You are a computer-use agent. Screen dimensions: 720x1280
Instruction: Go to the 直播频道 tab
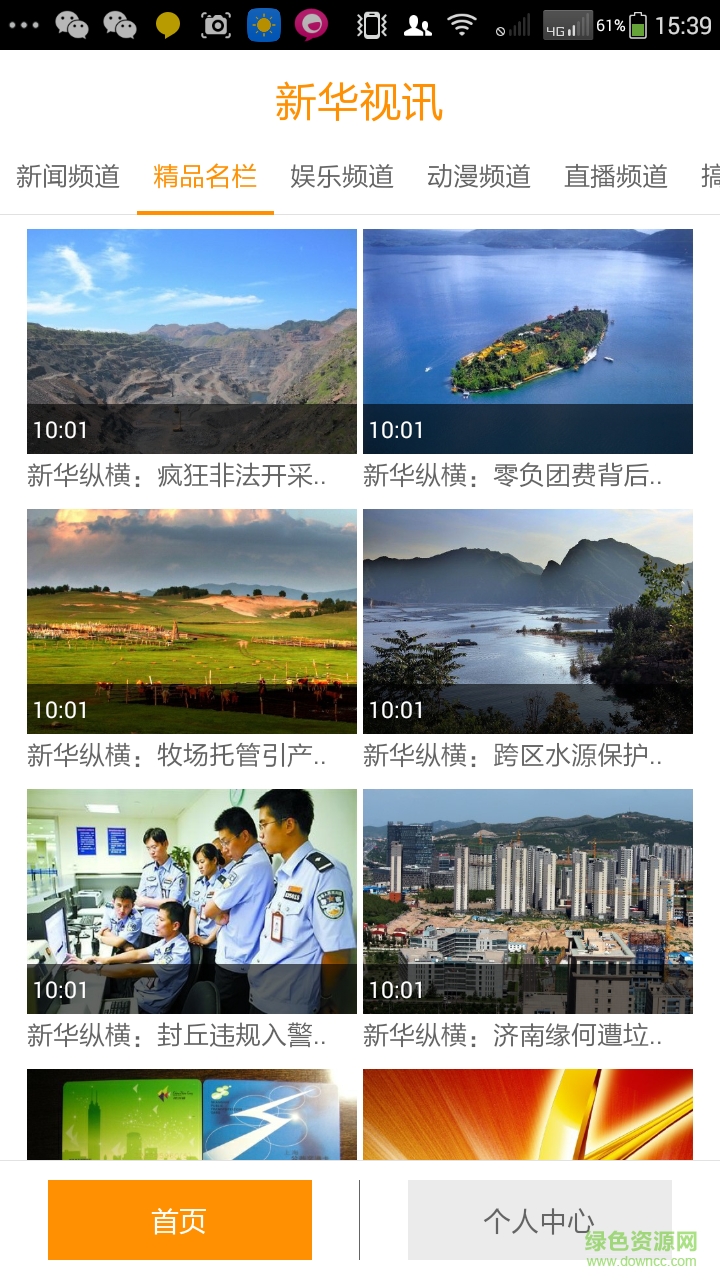[x=616, y=177]
